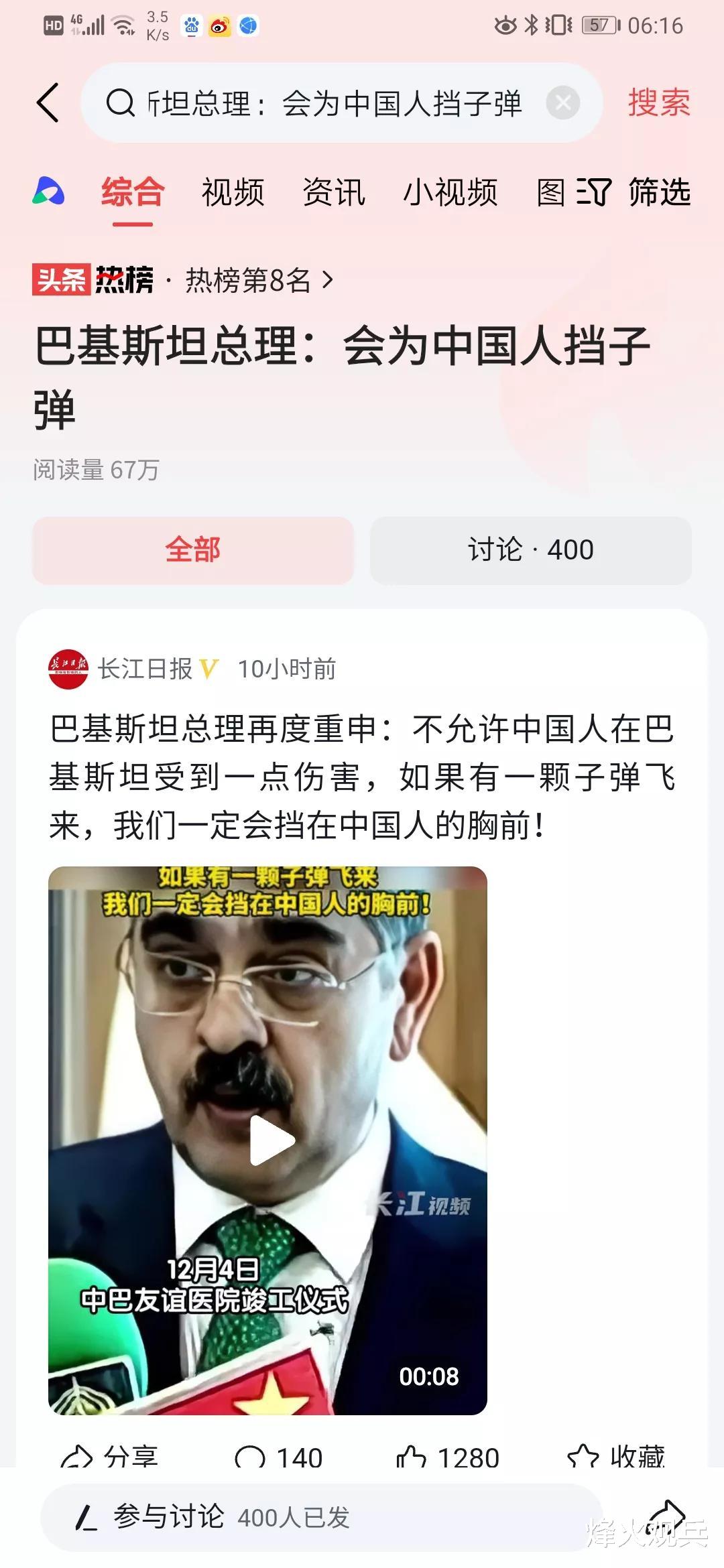Play the 长江日报 video

pos(271,1140)
